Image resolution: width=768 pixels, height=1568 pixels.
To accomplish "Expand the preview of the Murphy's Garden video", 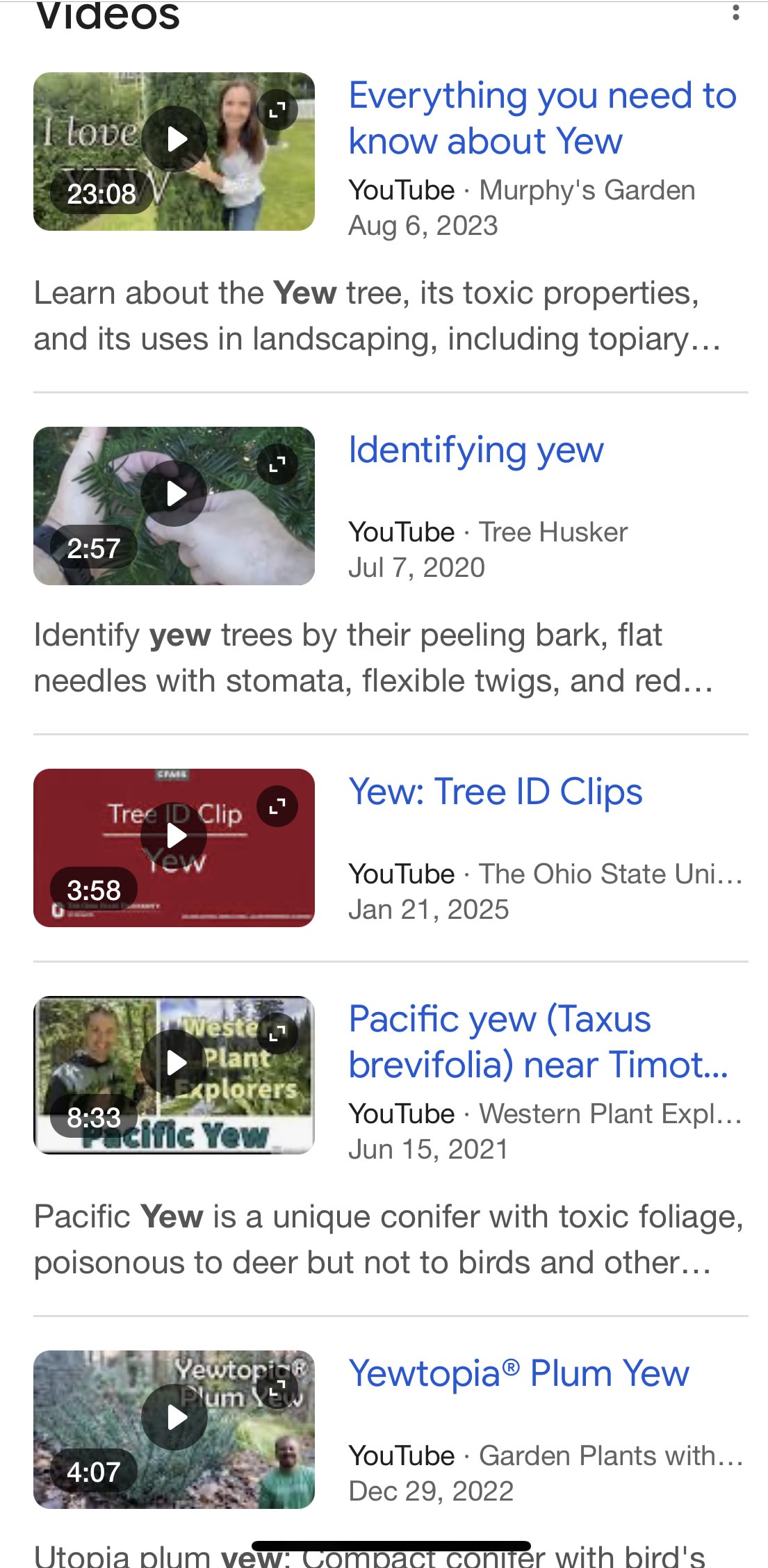I will (277, 110).
